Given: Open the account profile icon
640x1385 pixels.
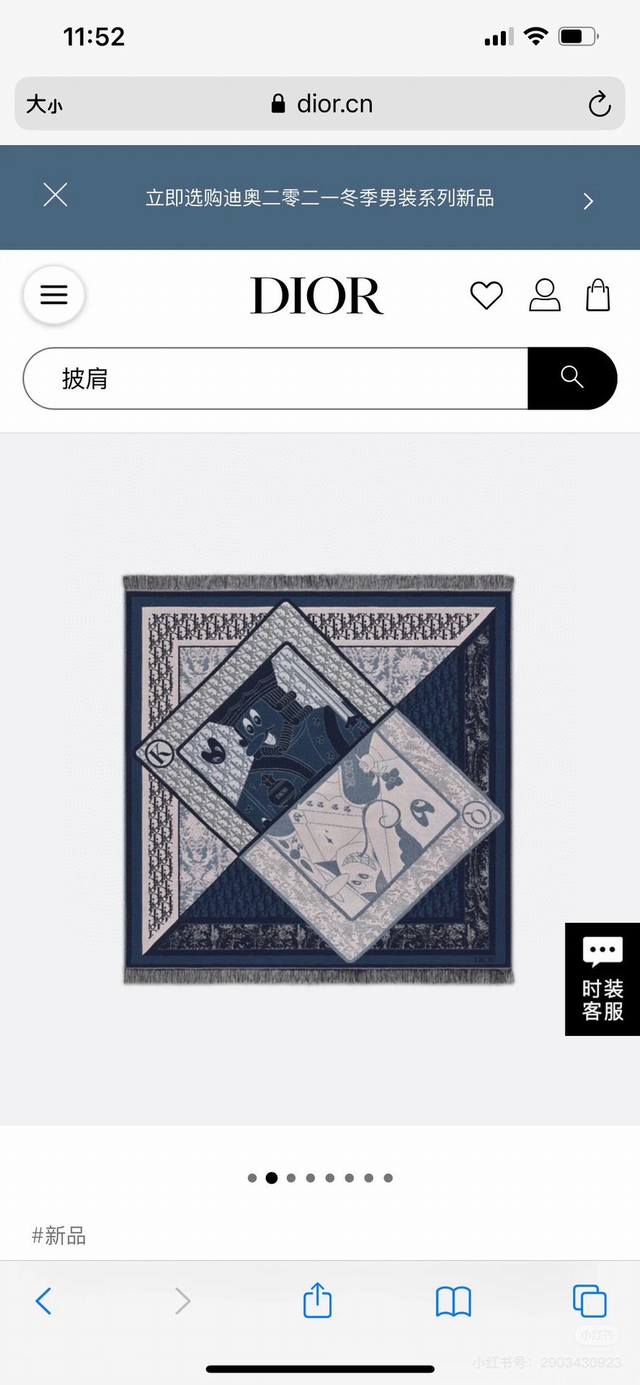Looking at the screenshot, I should [x=544, y=295].
